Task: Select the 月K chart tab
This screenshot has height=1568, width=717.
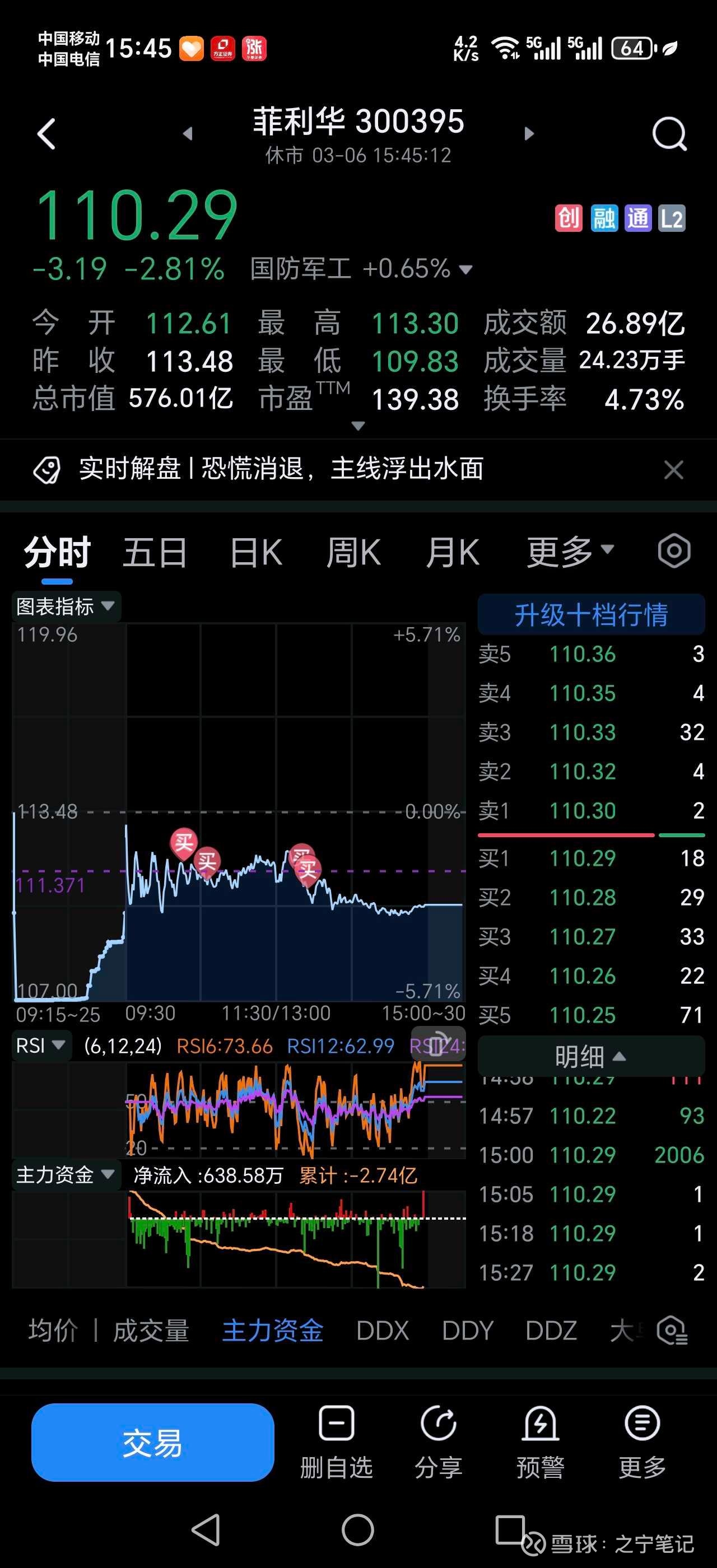Action: click(452, 553)
